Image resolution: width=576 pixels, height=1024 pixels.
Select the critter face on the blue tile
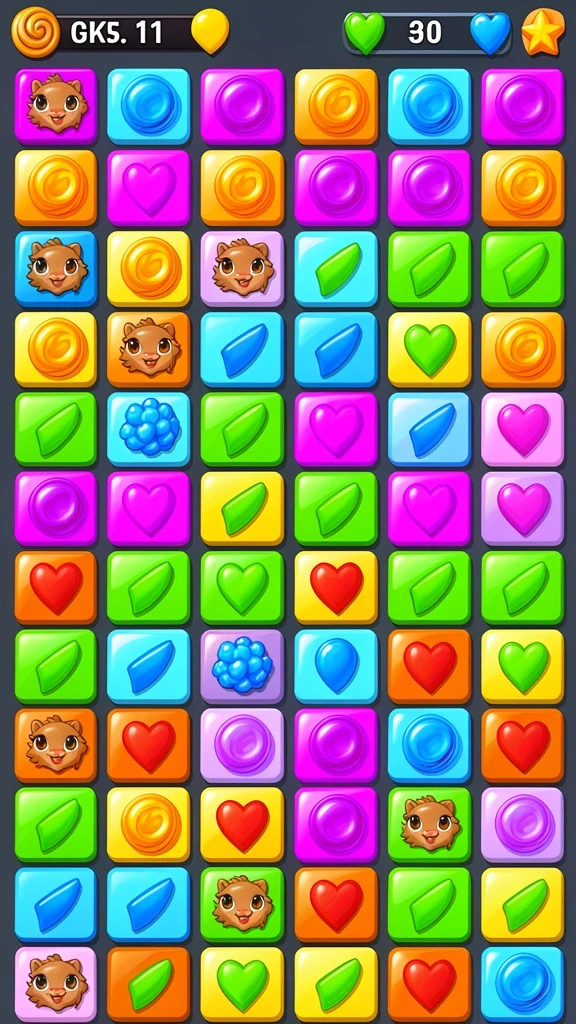click(56, 266)
